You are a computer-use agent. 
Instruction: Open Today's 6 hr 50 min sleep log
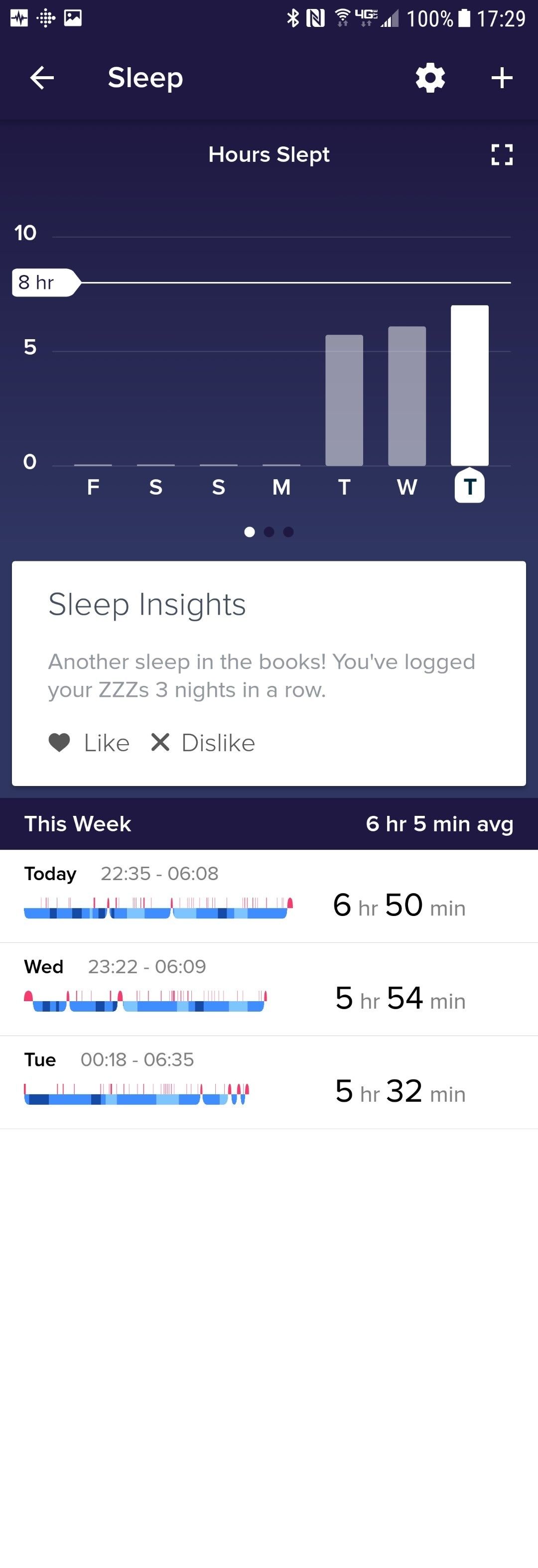click(269, 896)
